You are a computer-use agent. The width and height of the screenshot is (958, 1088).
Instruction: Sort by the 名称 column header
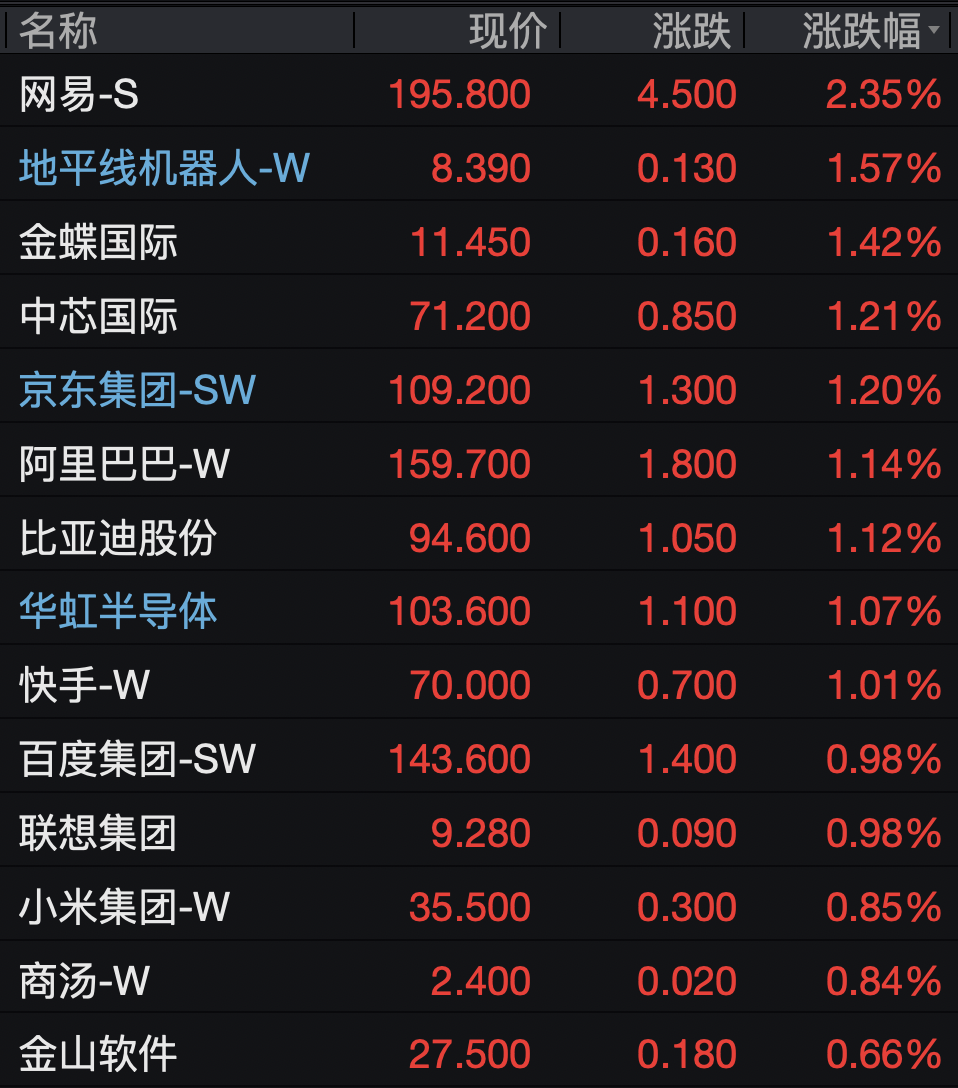58,32
